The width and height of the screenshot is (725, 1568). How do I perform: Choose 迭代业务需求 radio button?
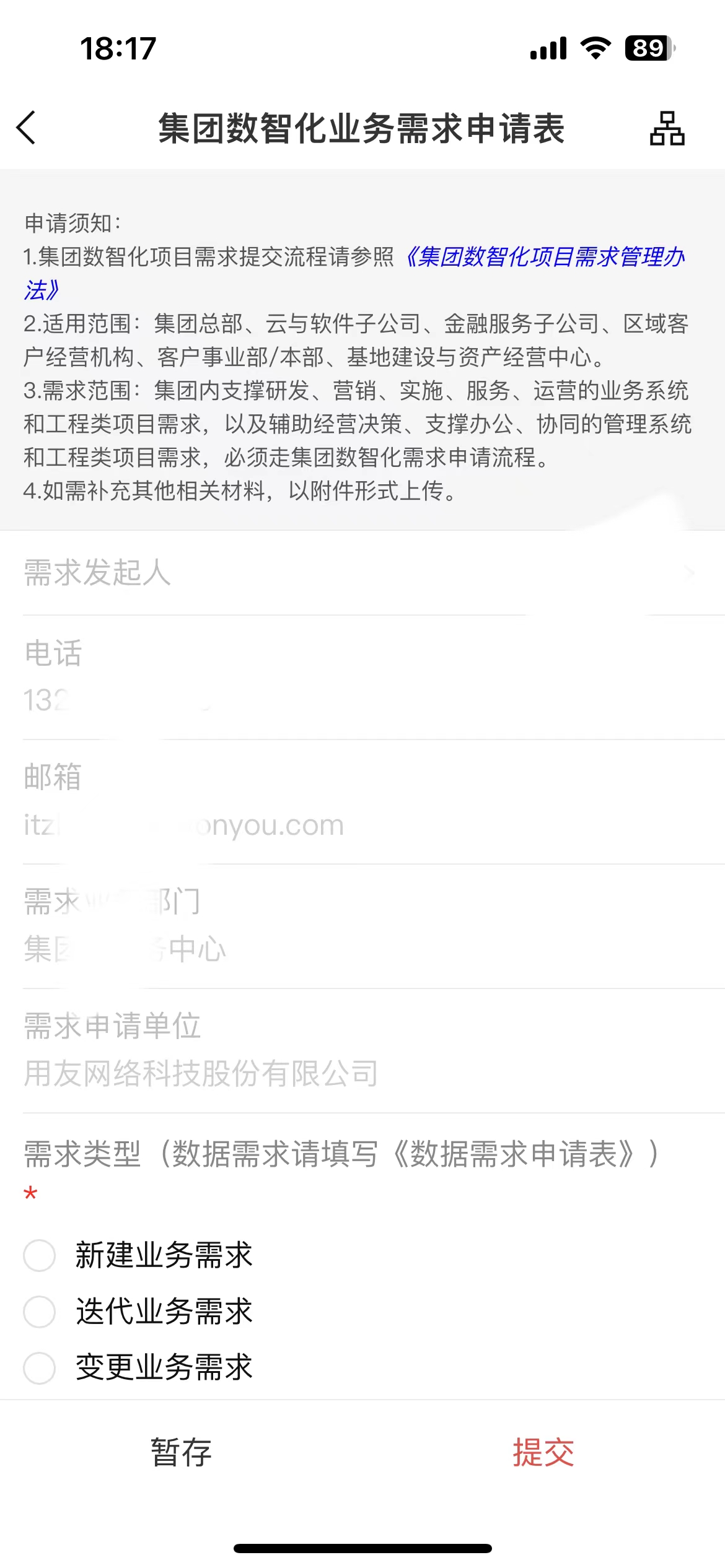coord(40,1312)
